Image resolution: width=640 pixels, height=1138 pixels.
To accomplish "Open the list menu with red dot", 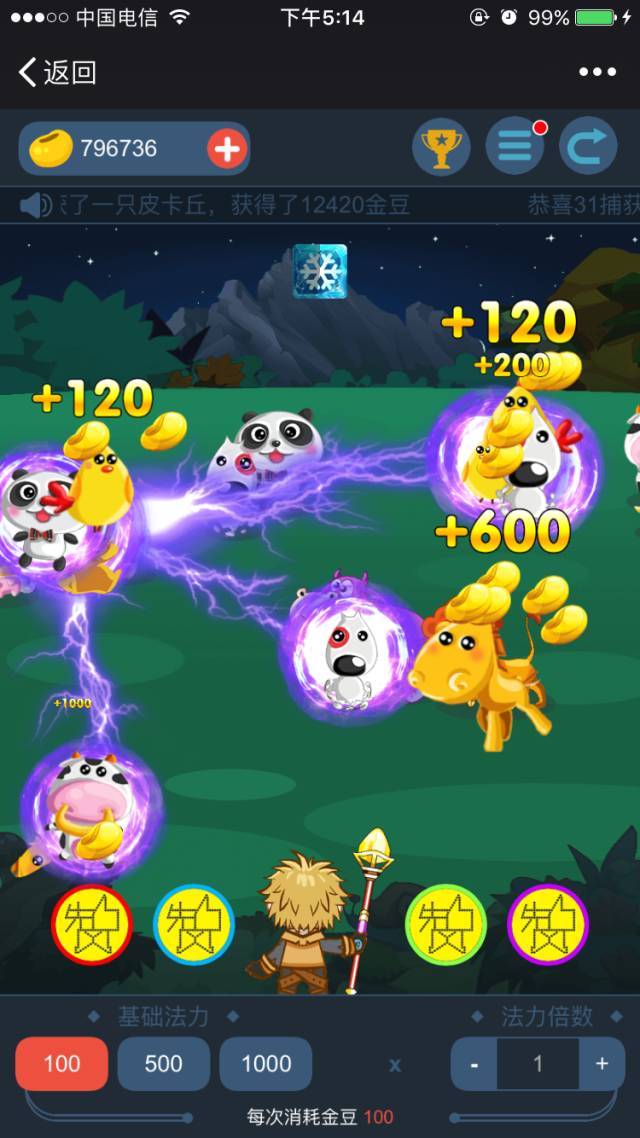I will (515, 148).
